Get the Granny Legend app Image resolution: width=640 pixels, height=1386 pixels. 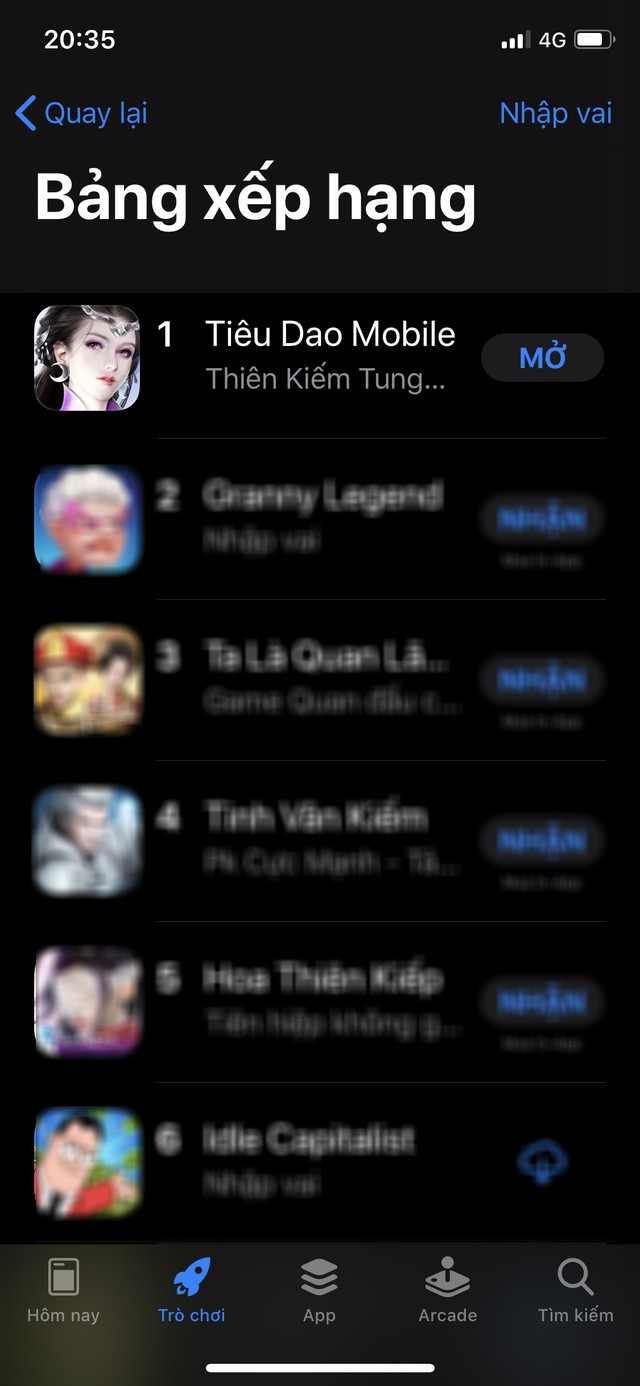(542, 519)
